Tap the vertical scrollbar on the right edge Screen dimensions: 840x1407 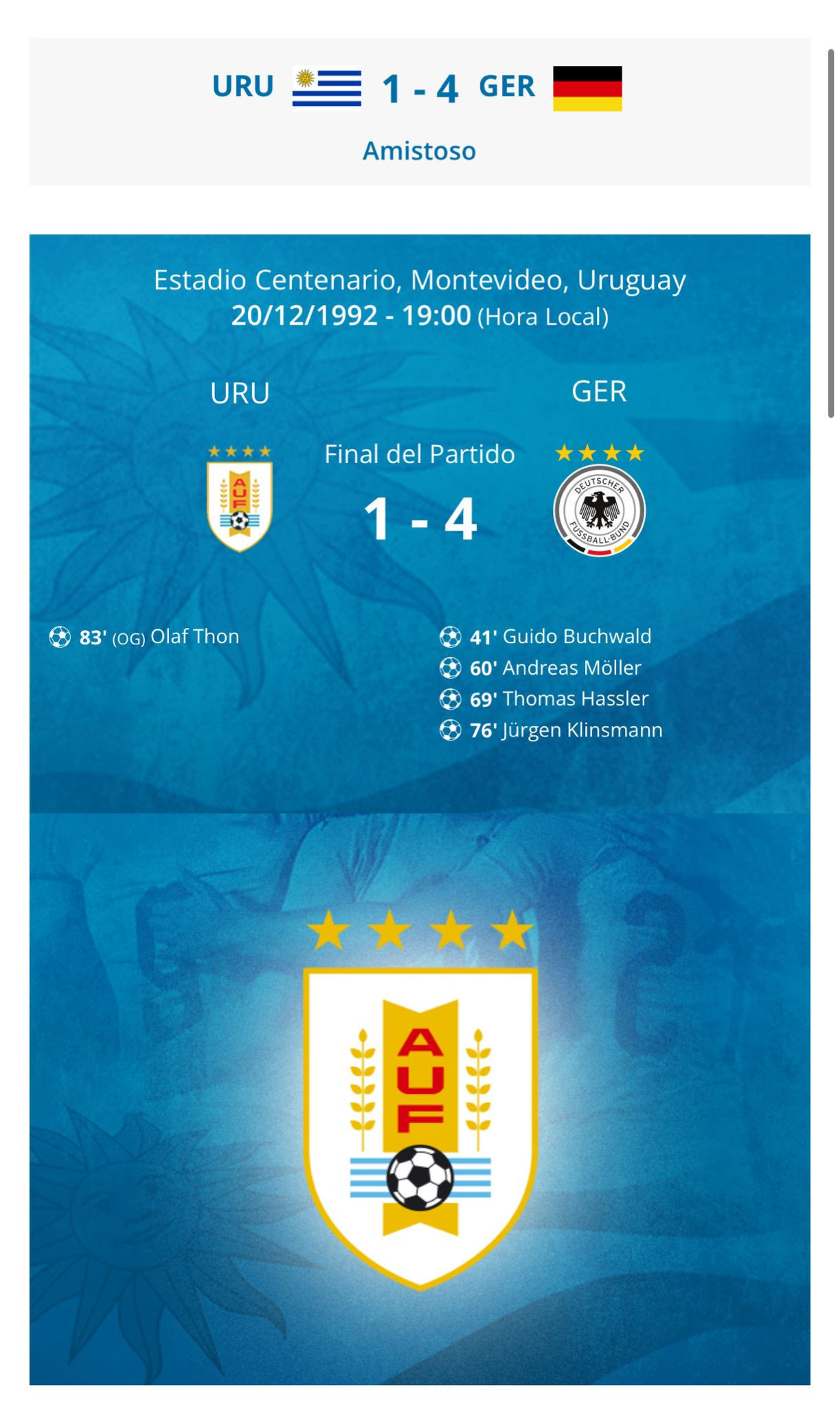[831, 234]
